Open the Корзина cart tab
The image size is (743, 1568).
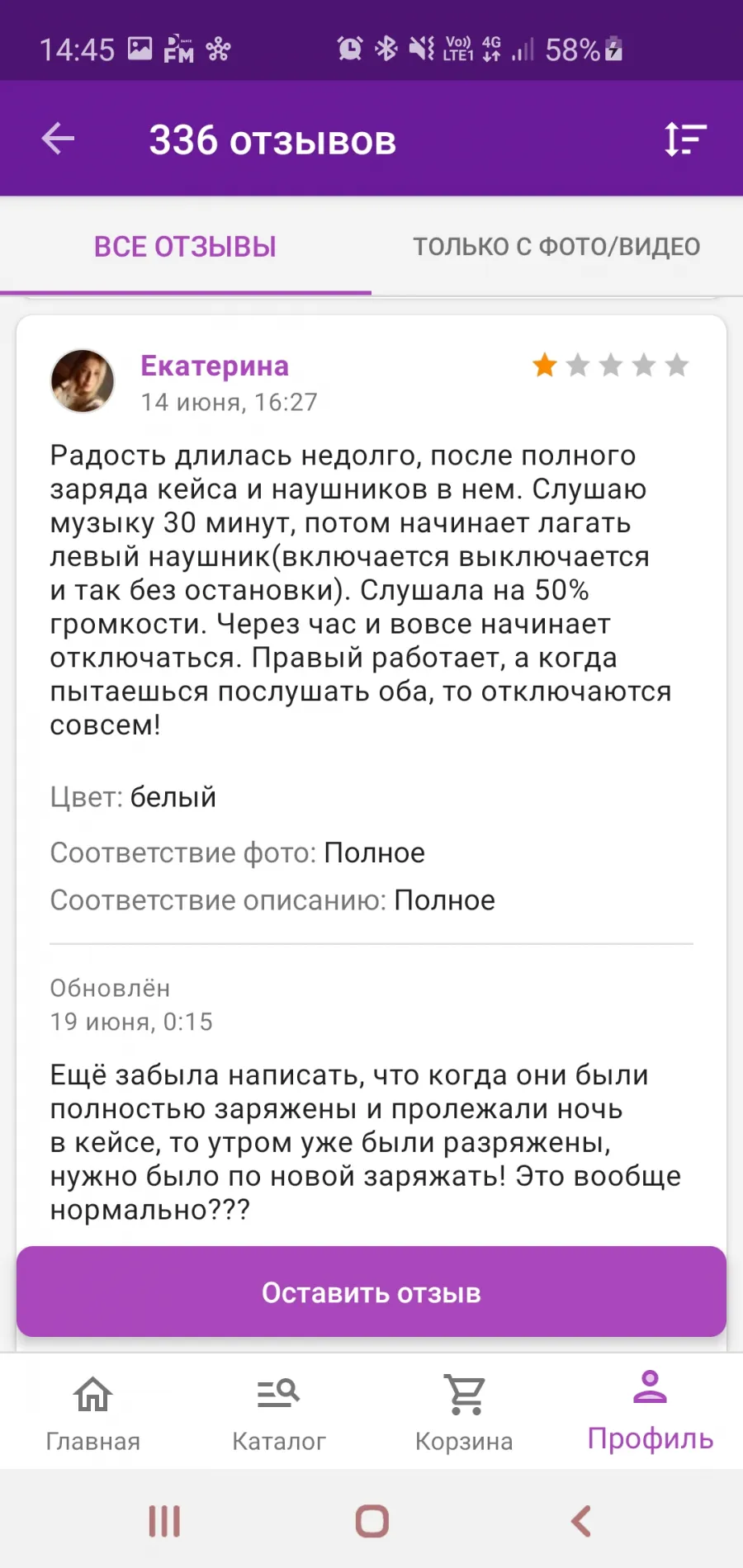(x=464, y=1413)
